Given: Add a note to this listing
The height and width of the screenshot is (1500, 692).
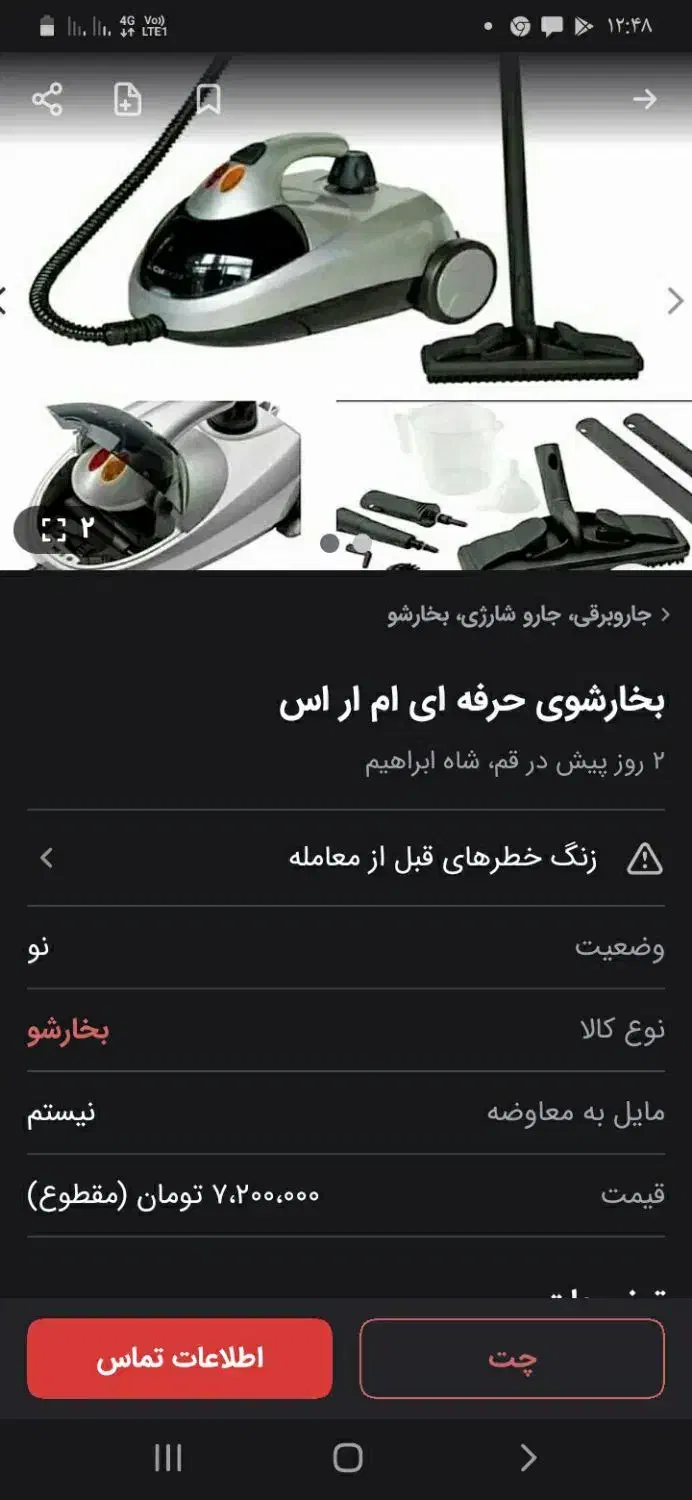Looking at the screenshot, I should 128,99.
